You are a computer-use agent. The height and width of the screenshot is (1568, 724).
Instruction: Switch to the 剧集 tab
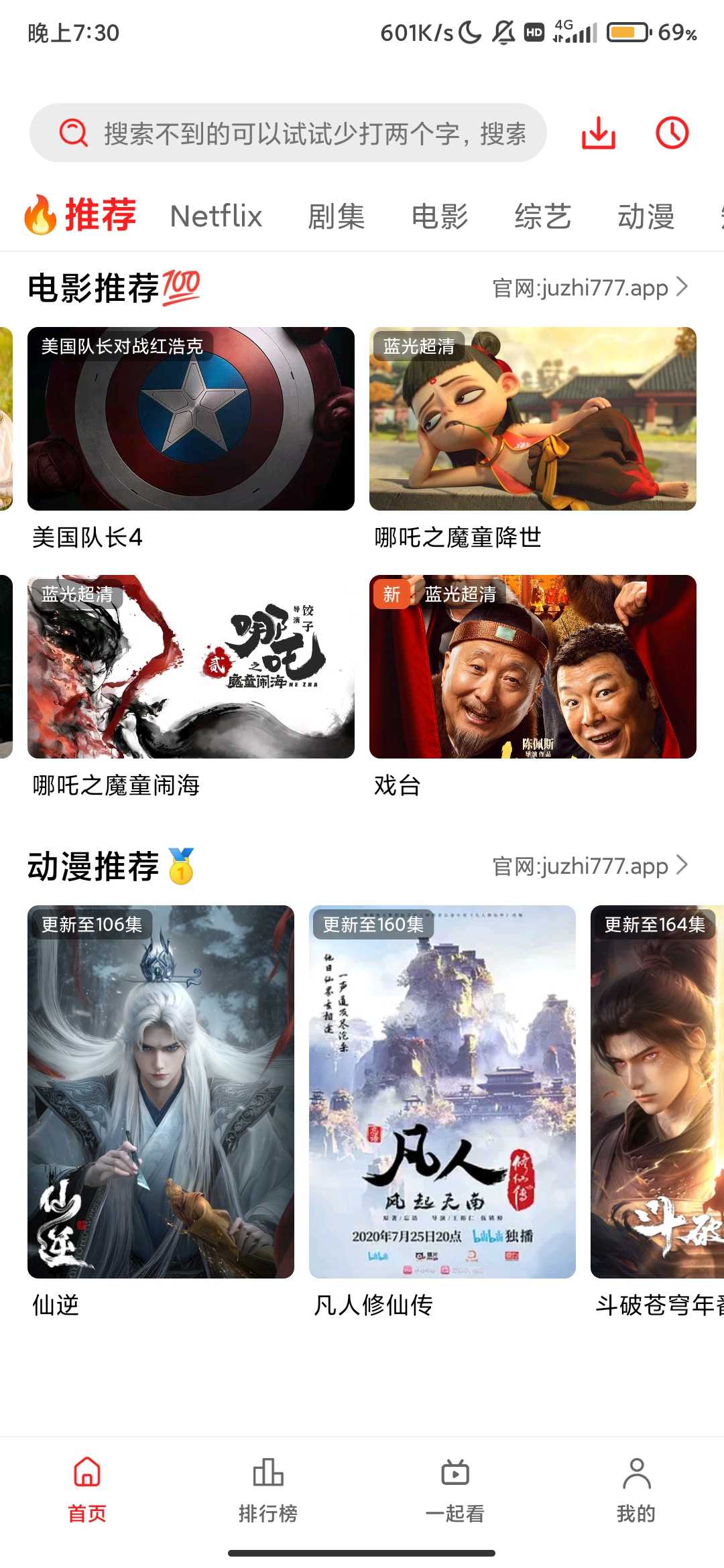[336, 216]
